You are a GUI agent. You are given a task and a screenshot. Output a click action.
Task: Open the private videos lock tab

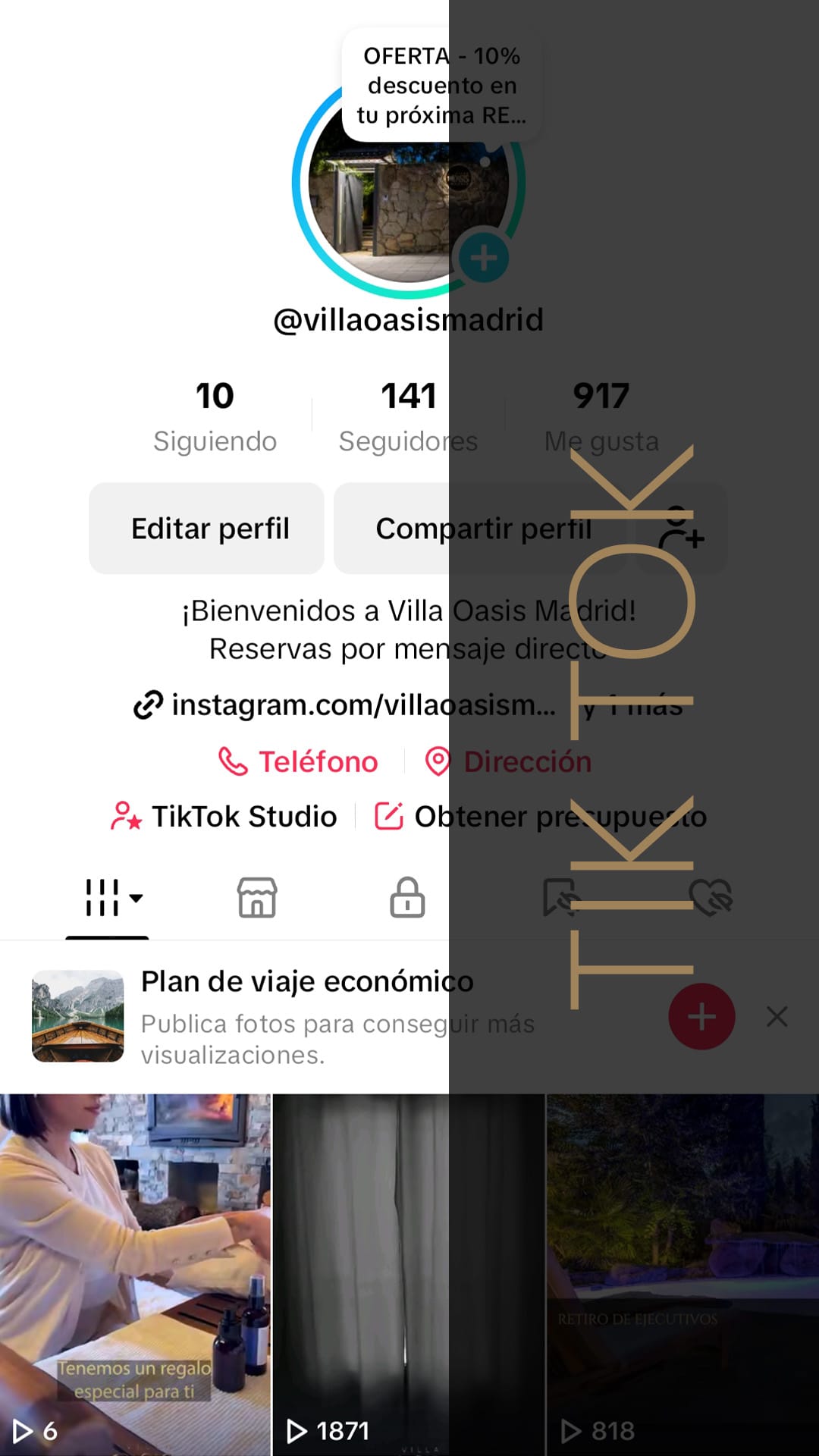pos(406,899)
